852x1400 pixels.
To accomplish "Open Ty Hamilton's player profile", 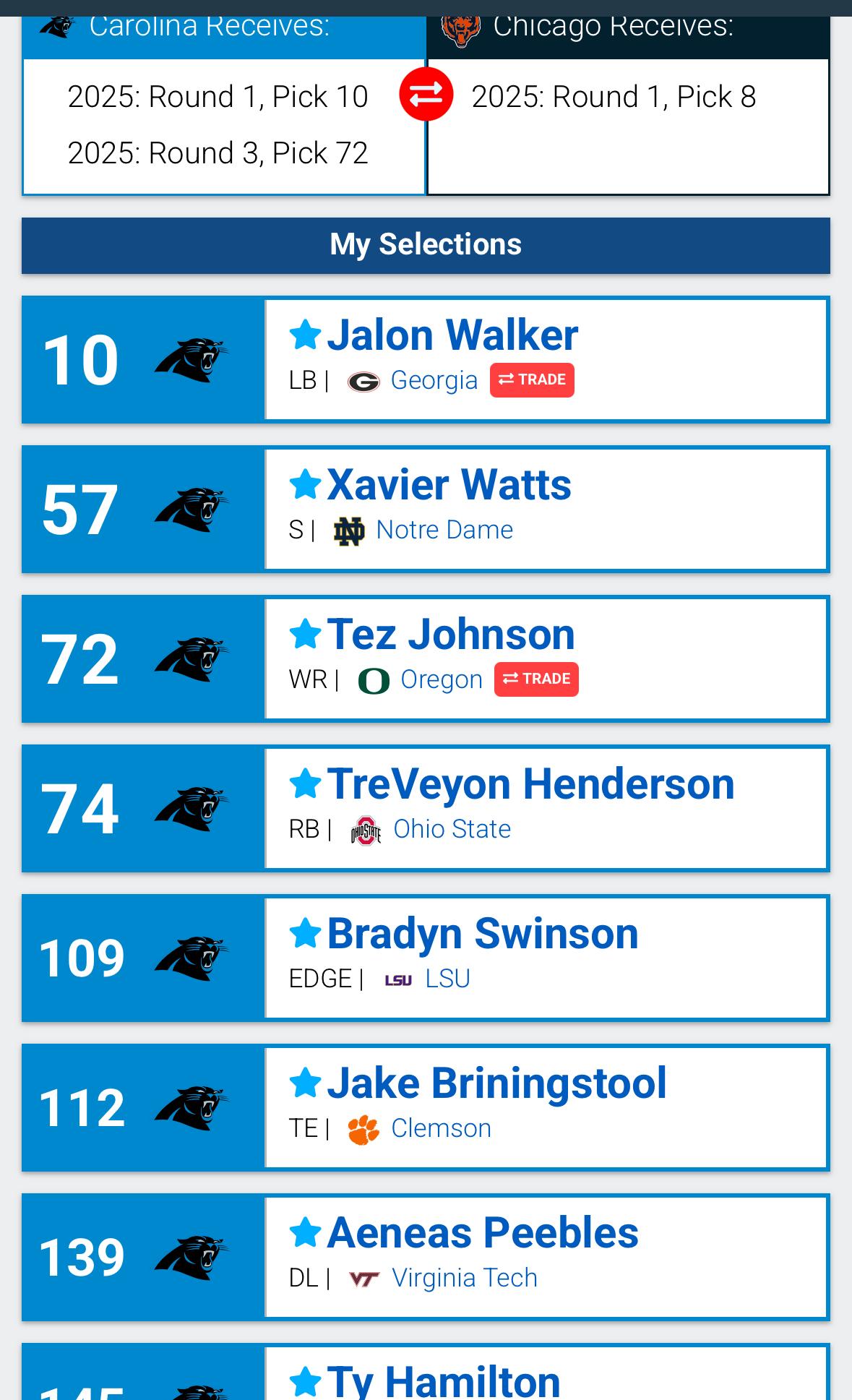I will [x=443, y=1380].
